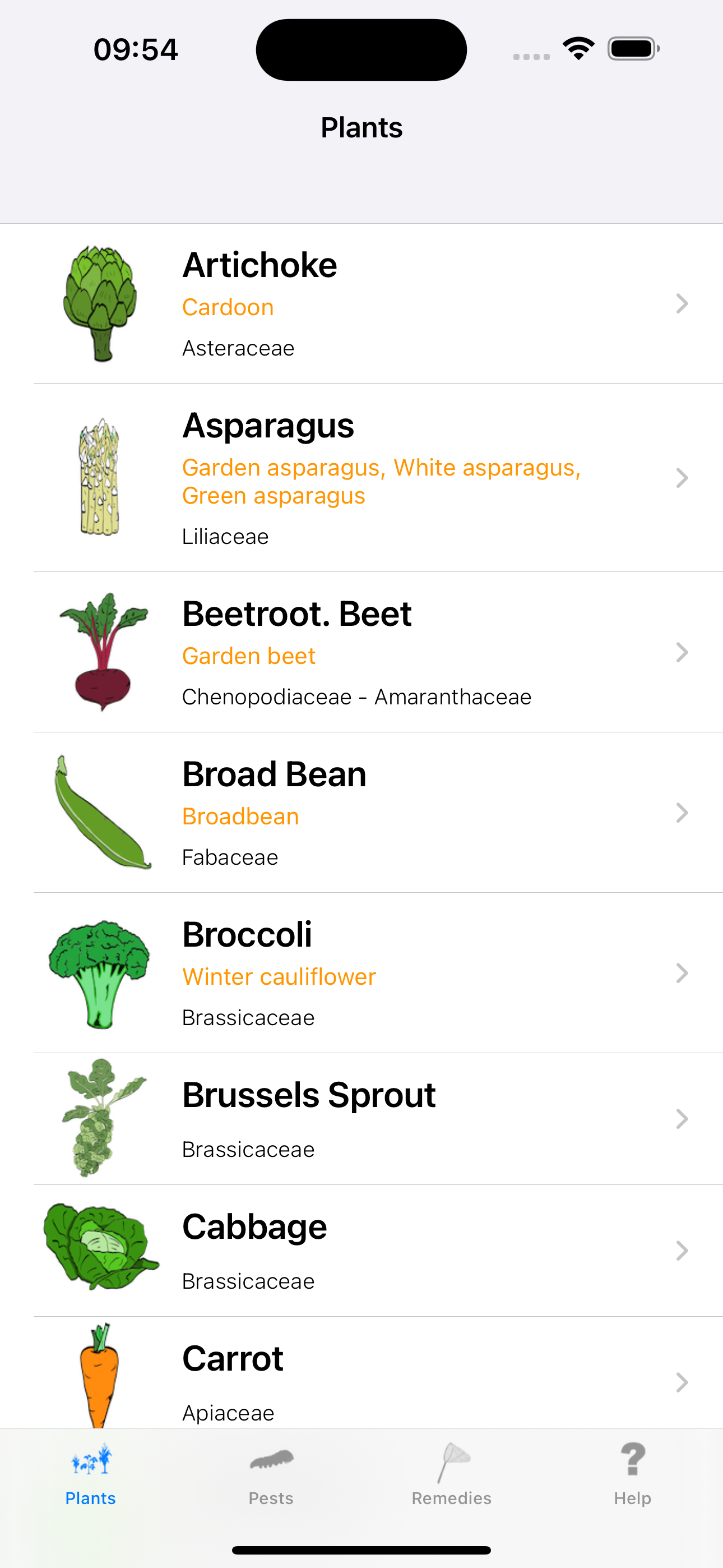The image size is (723, 1568).
Task: Expand the Artichoke entry via its chevron
Action: (682, 303)
